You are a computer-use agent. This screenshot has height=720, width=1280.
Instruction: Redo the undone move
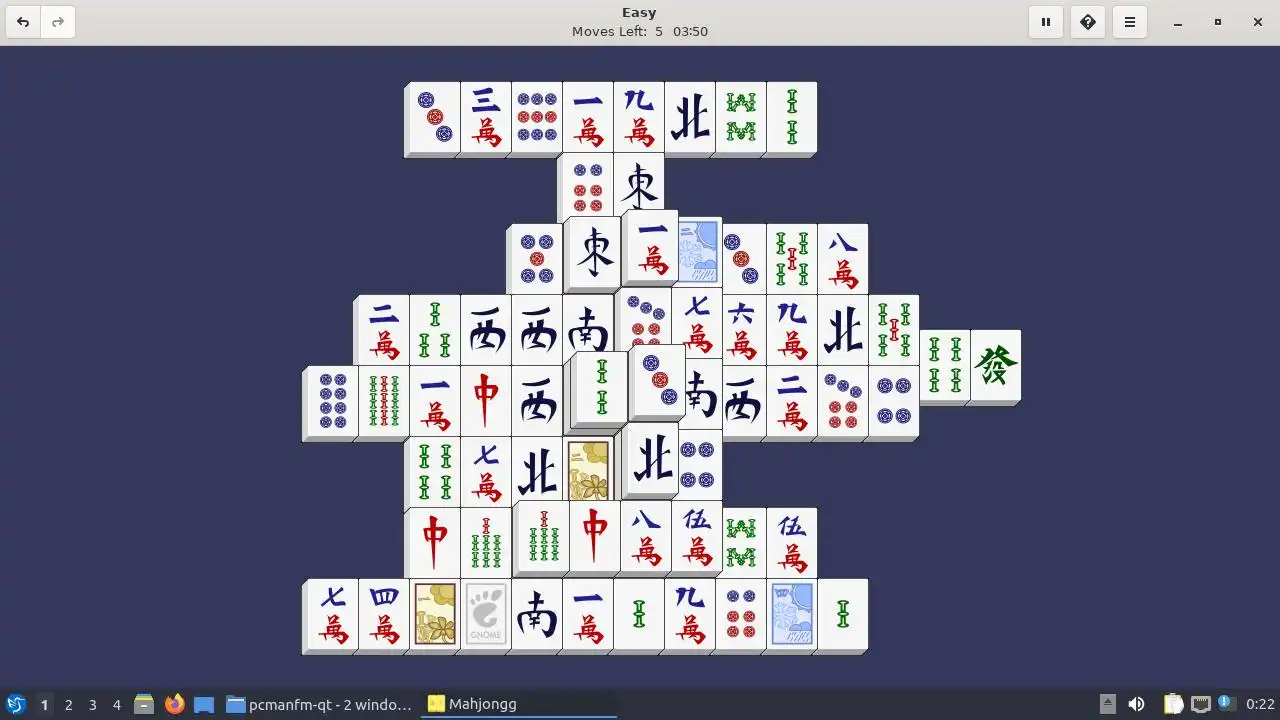click(x=58, y=22)
